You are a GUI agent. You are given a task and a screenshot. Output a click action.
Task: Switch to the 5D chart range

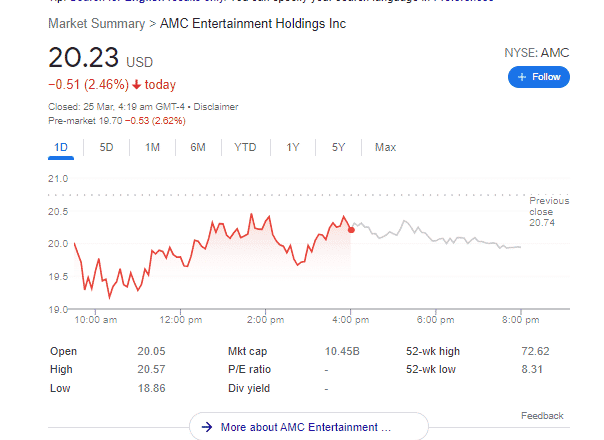[106, 147]
